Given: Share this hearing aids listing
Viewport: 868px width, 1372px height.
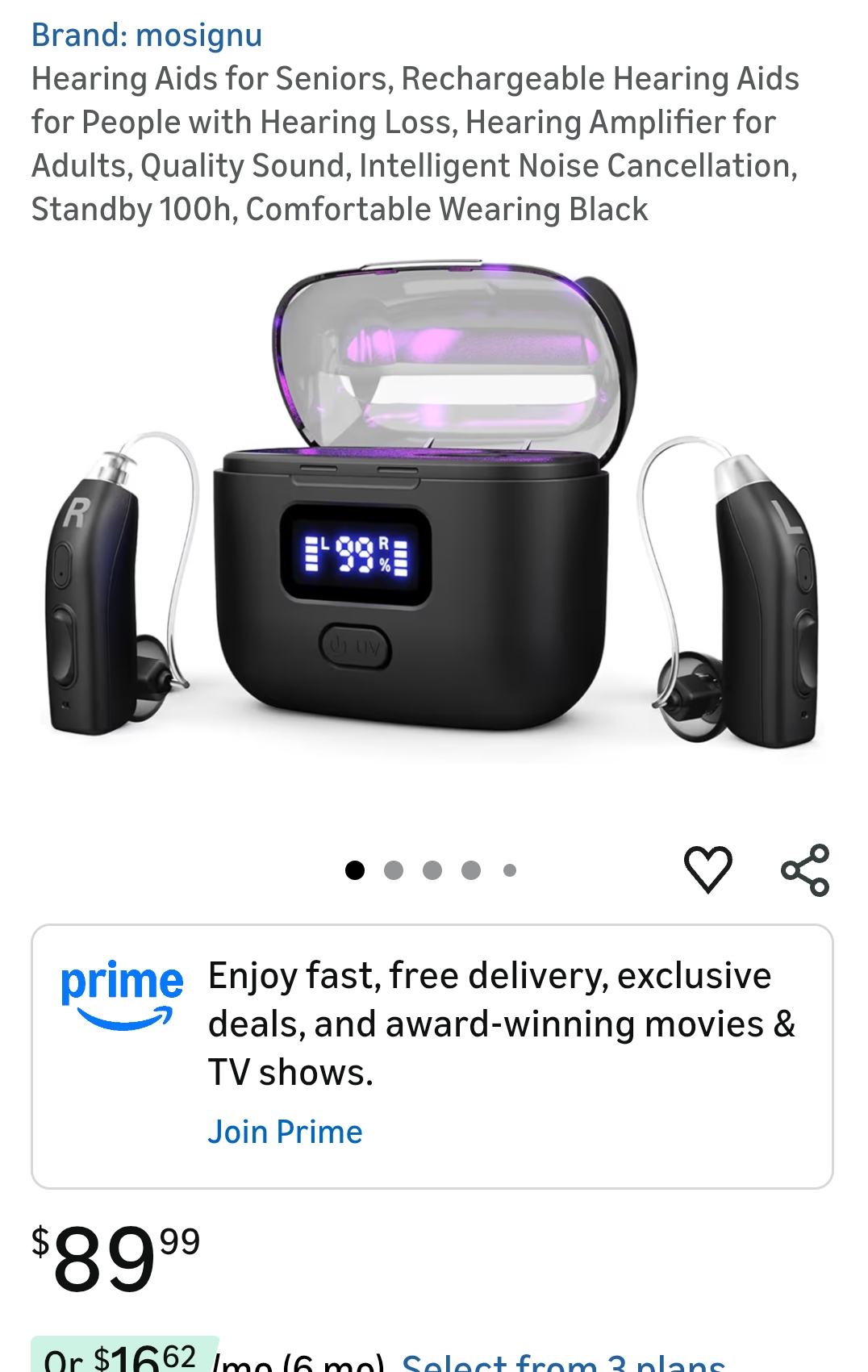Looking at the screenshot, I should click(805, 869).
